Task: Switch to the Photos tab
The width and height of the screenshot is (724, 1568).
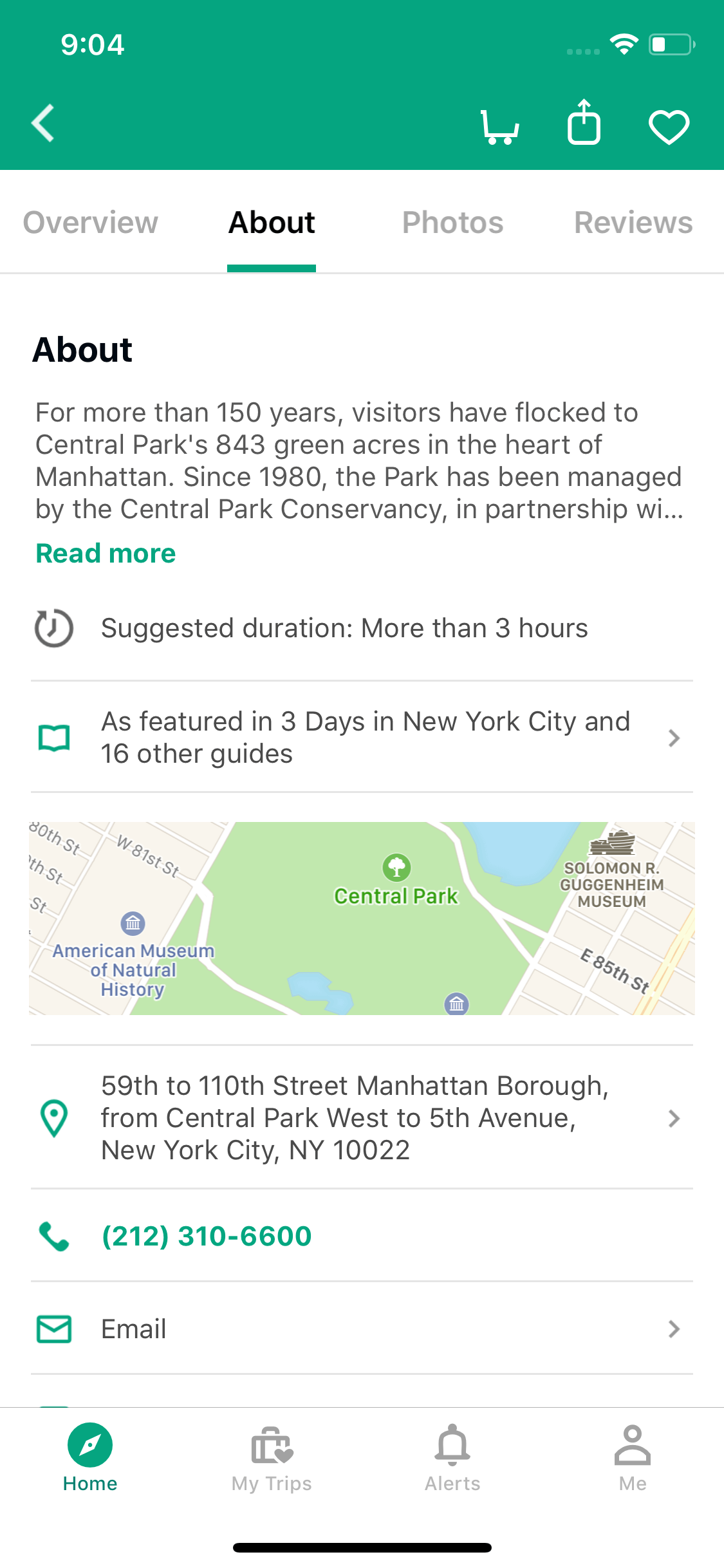Action: click(452, 223)
